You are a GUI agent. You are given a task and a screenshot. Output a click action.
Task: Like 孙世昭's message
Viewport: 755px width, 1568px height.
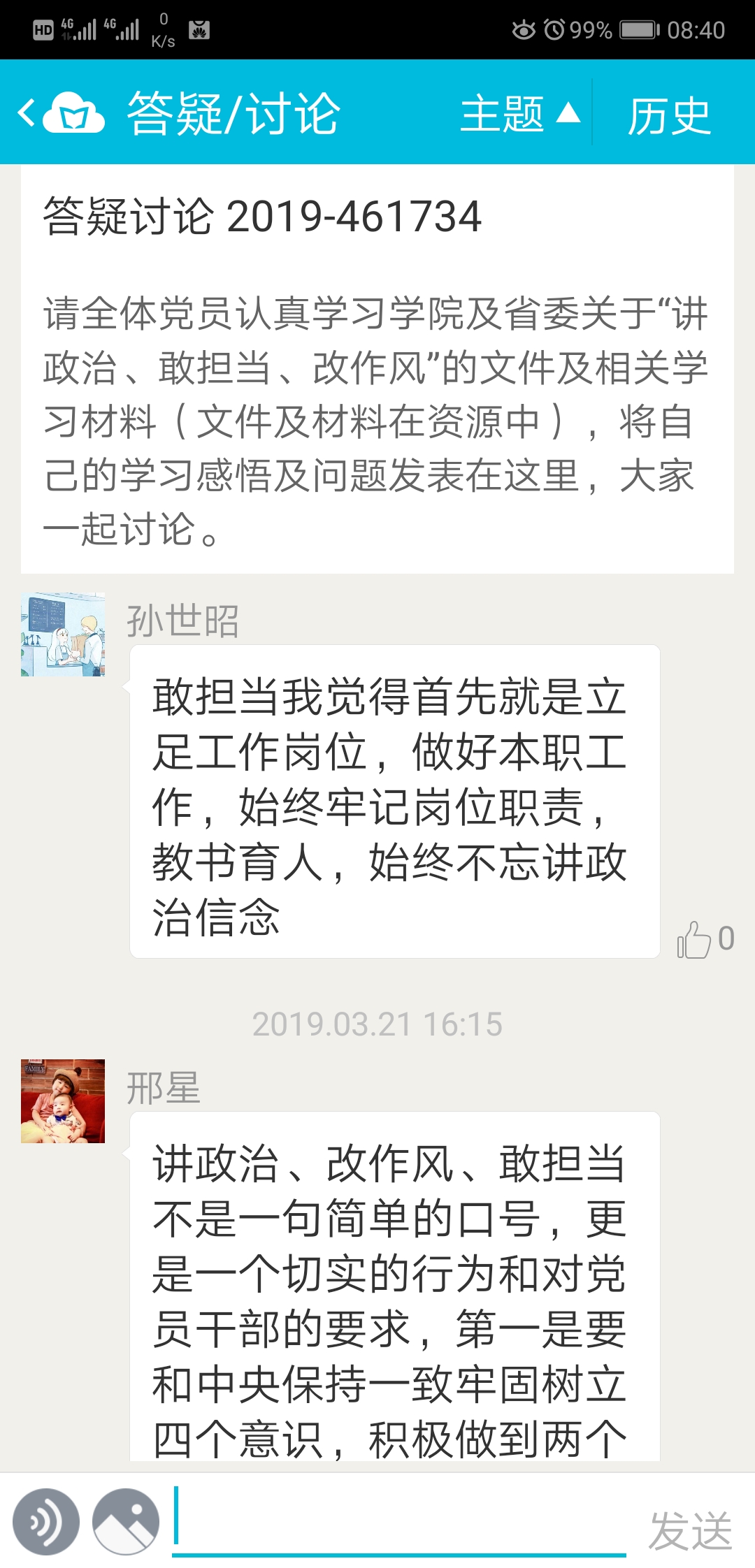tap(694, 939)
